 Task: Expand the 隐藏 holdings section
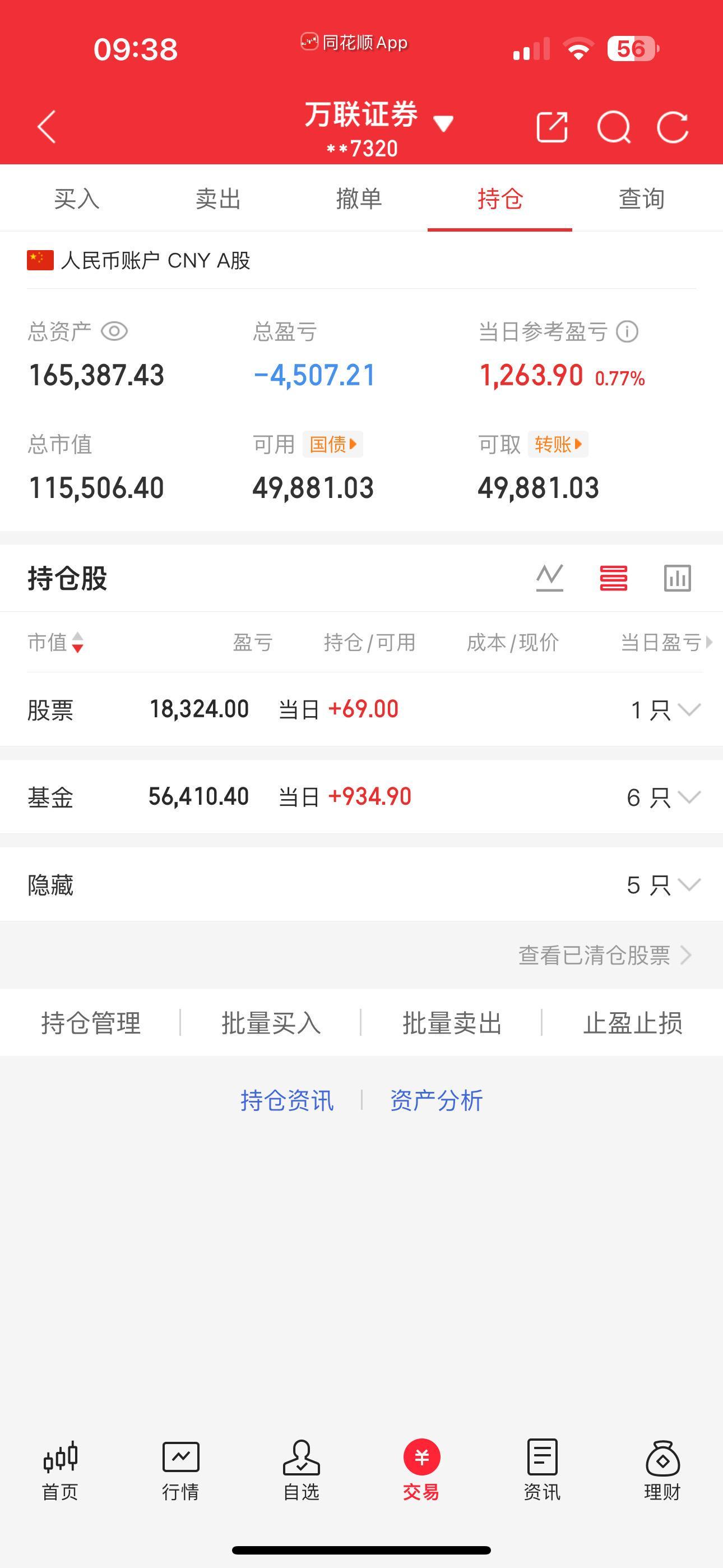click(x=689, y=884)
